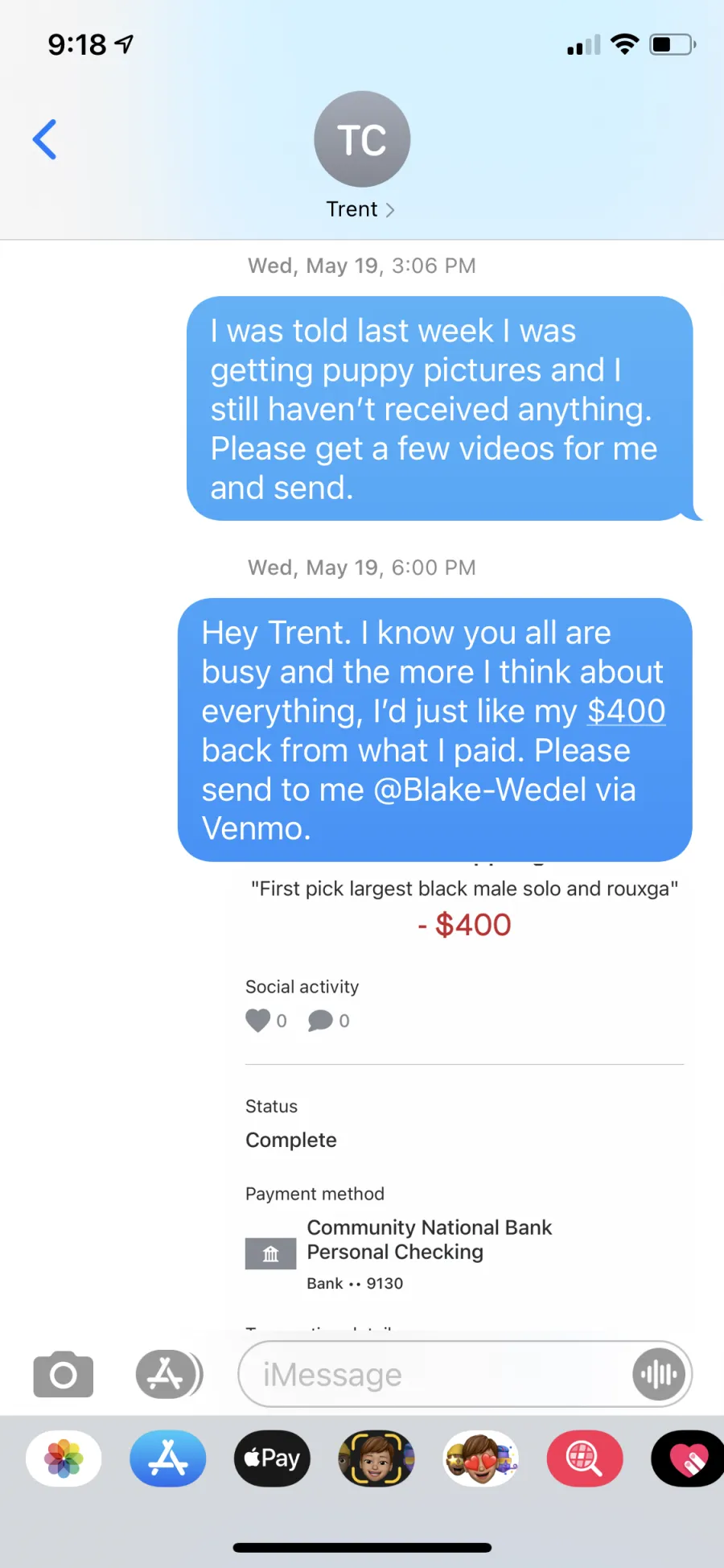Open the Photos app in the drawer
724x1568 pixels.
[x=64, y=1459]
